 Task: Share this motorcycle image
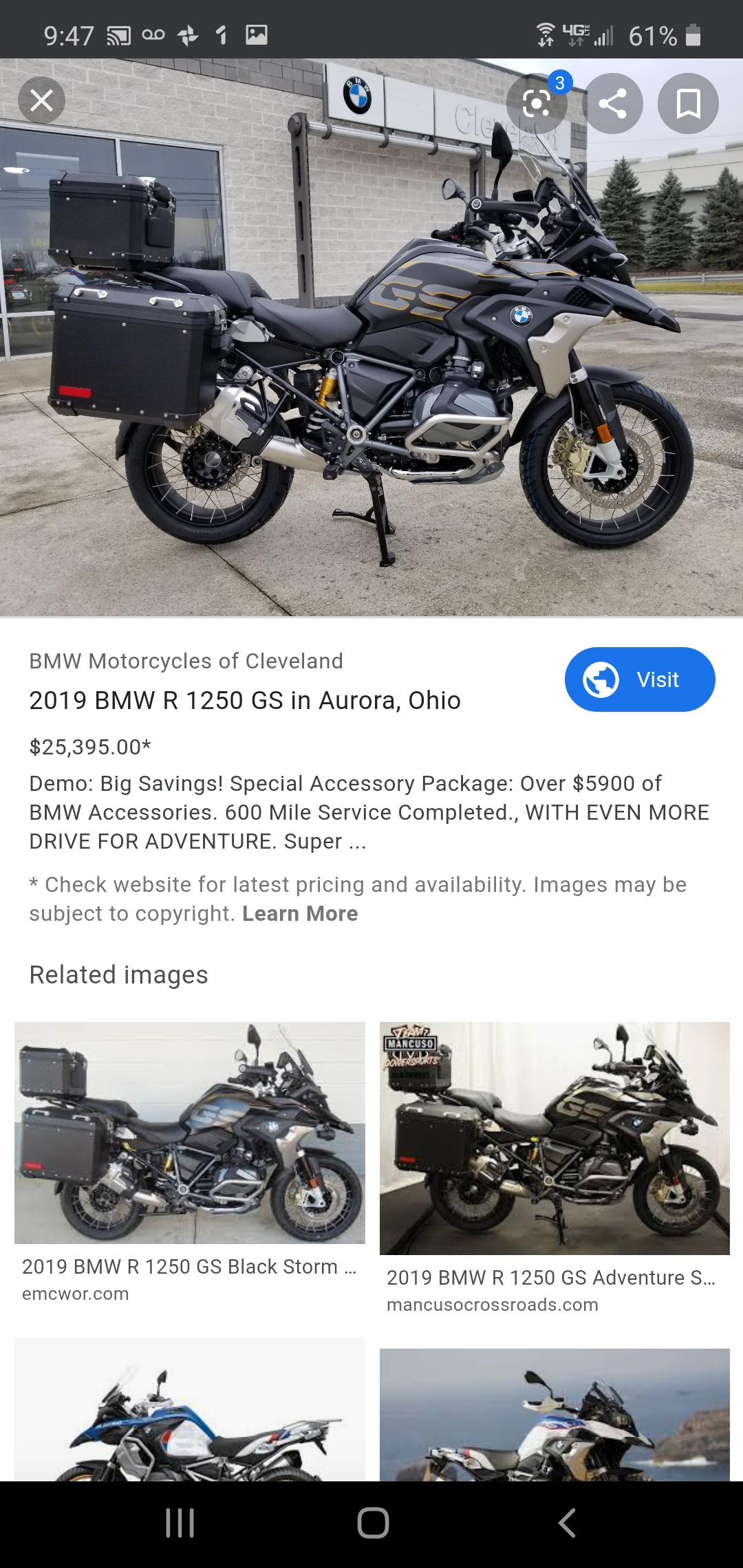pos(612,104)
